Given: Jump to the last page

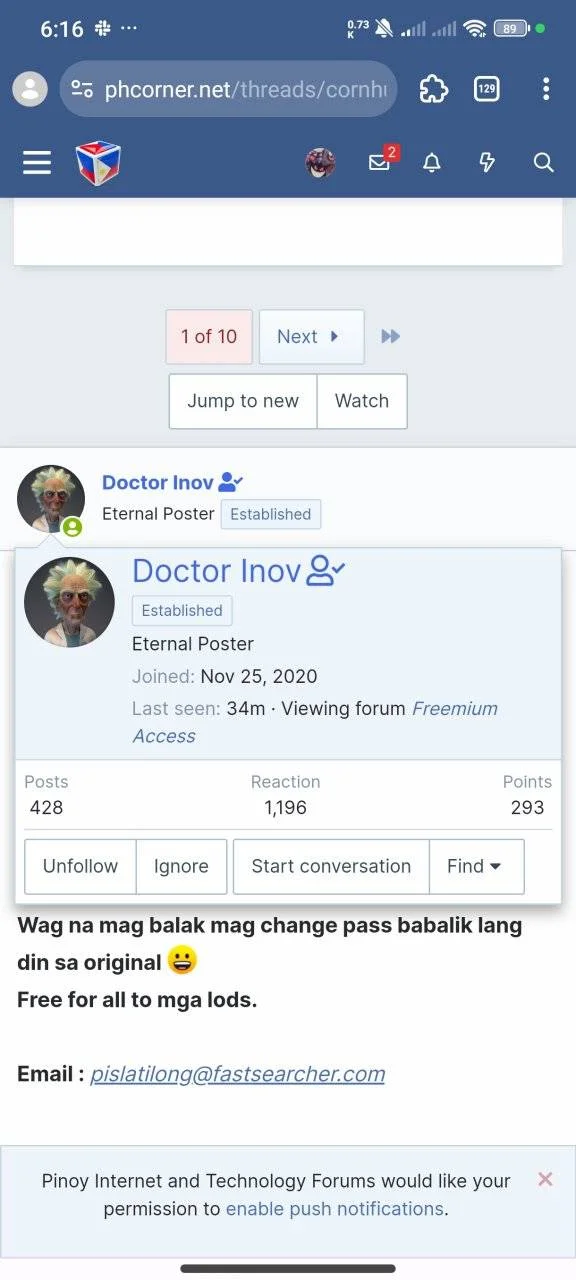Looking at the screenshot, I should 391,337.
